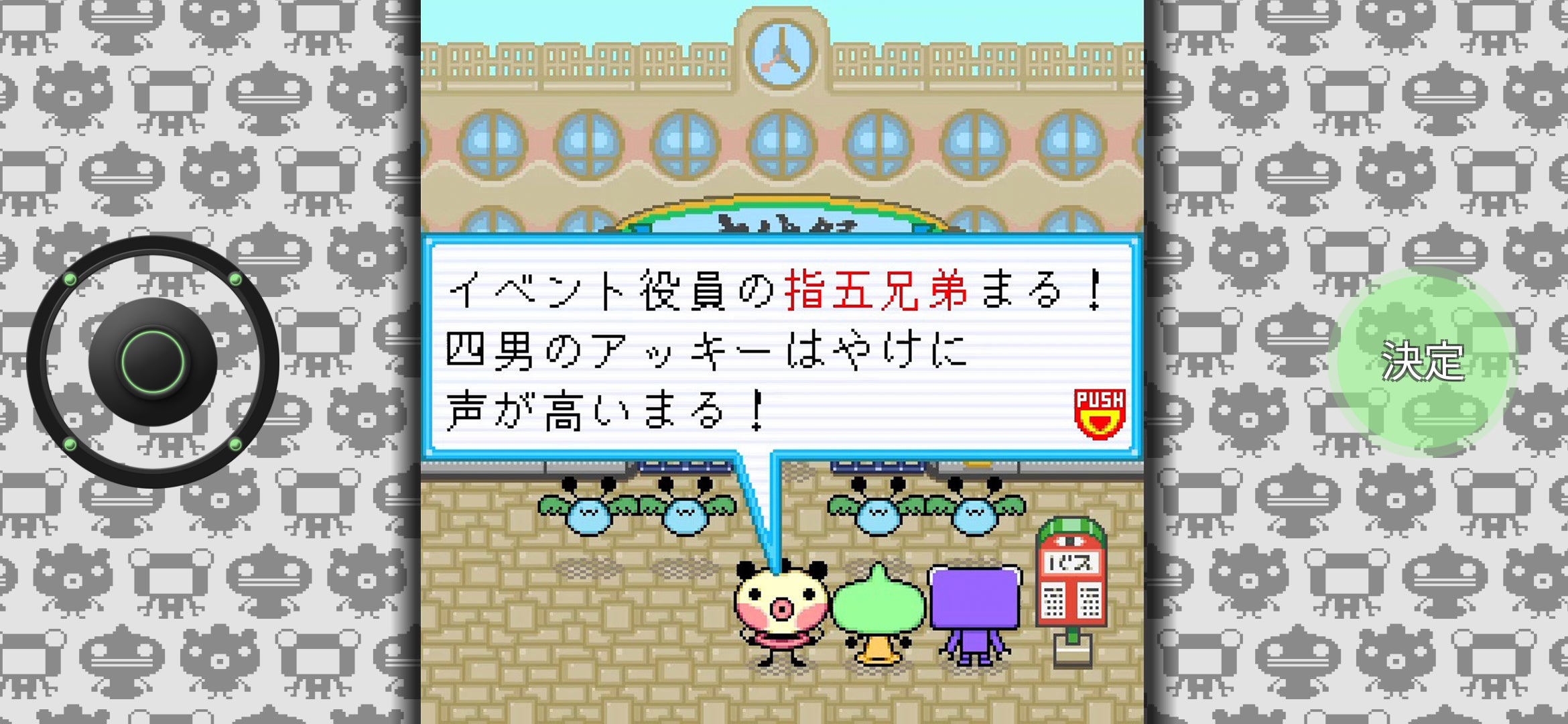1568x724 pixels.
Task: Tap the virtual joystick center knob
Action: point(153,361)
